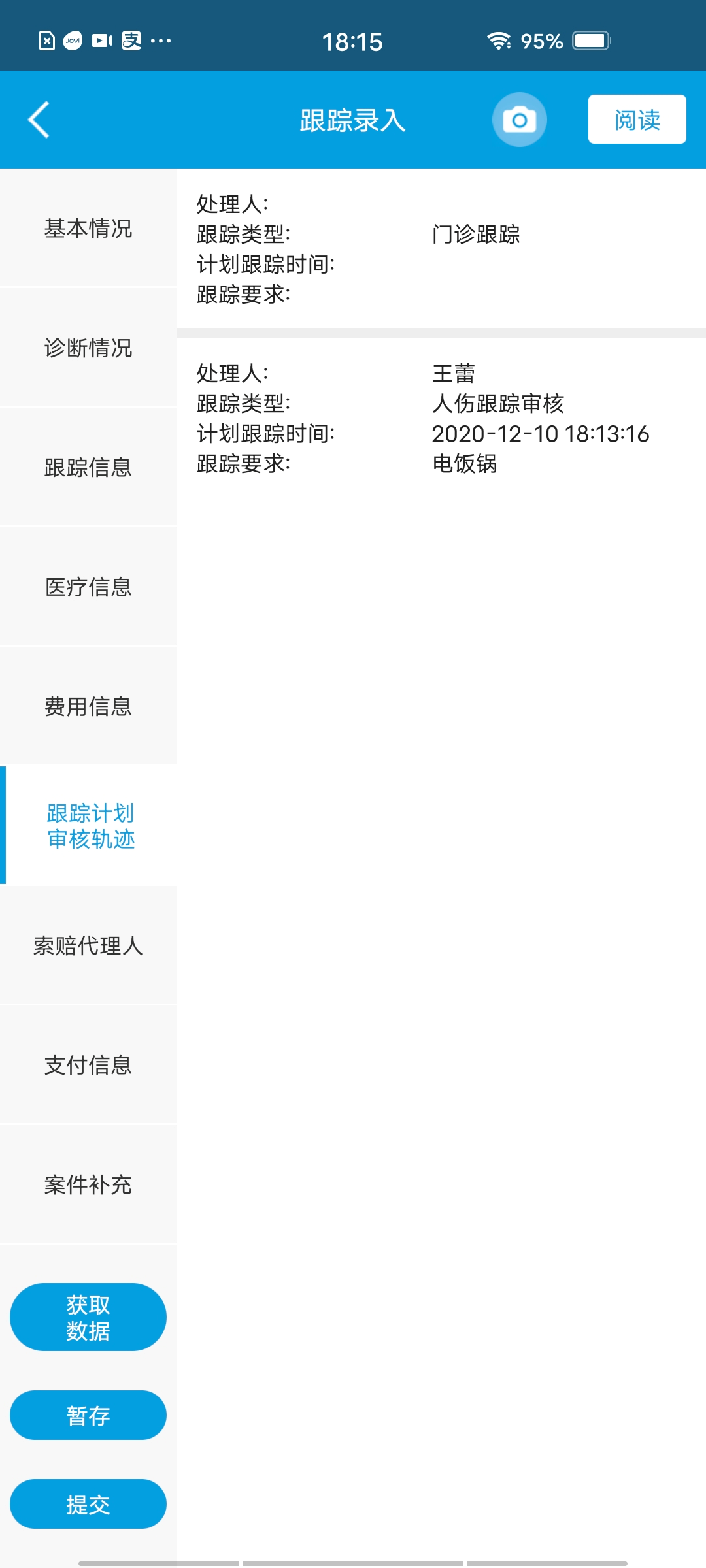Submit the form with 提交
Screen dimensions: 706x1568
(88, 1504)
